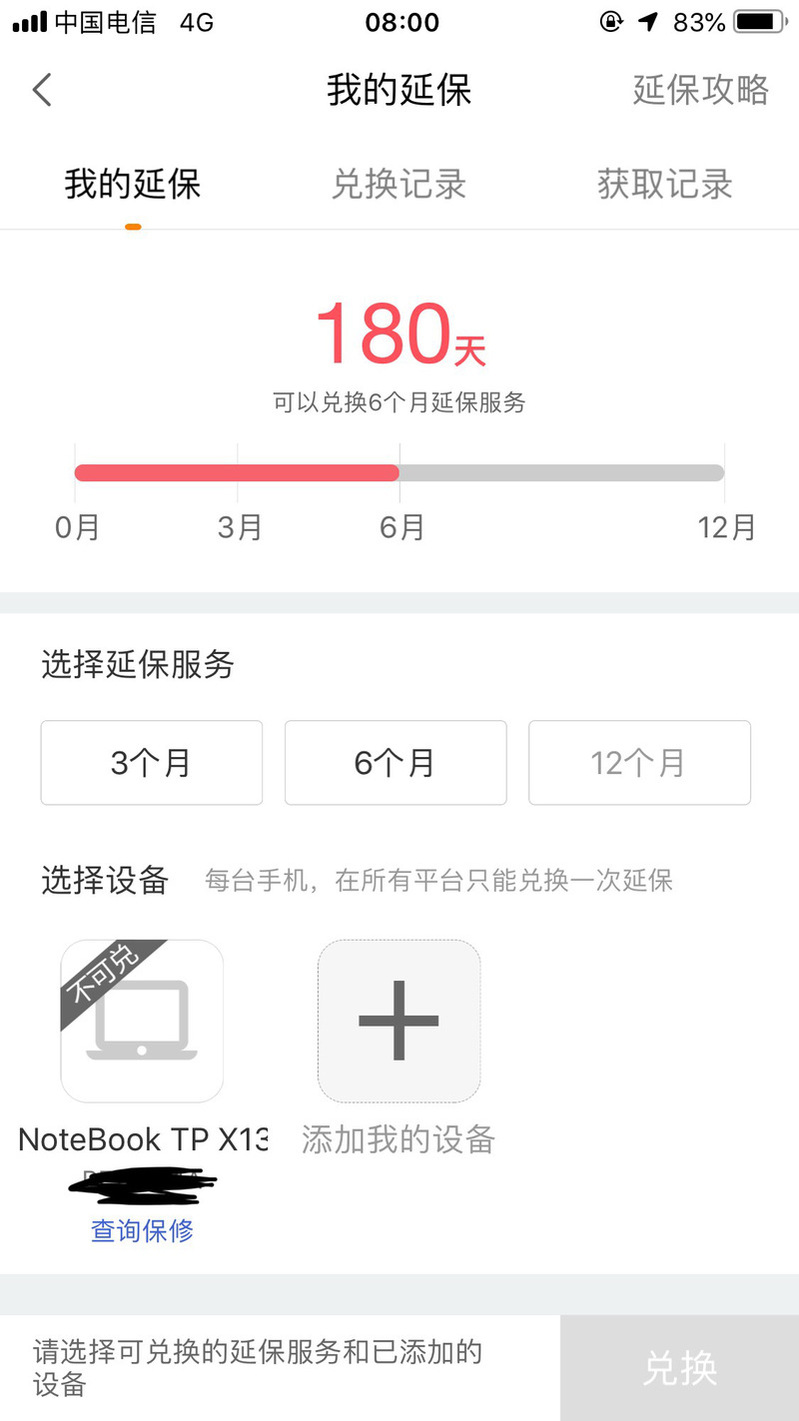
Task: Choose the 12个月 warranty option
Action: [x=639, y=763]
